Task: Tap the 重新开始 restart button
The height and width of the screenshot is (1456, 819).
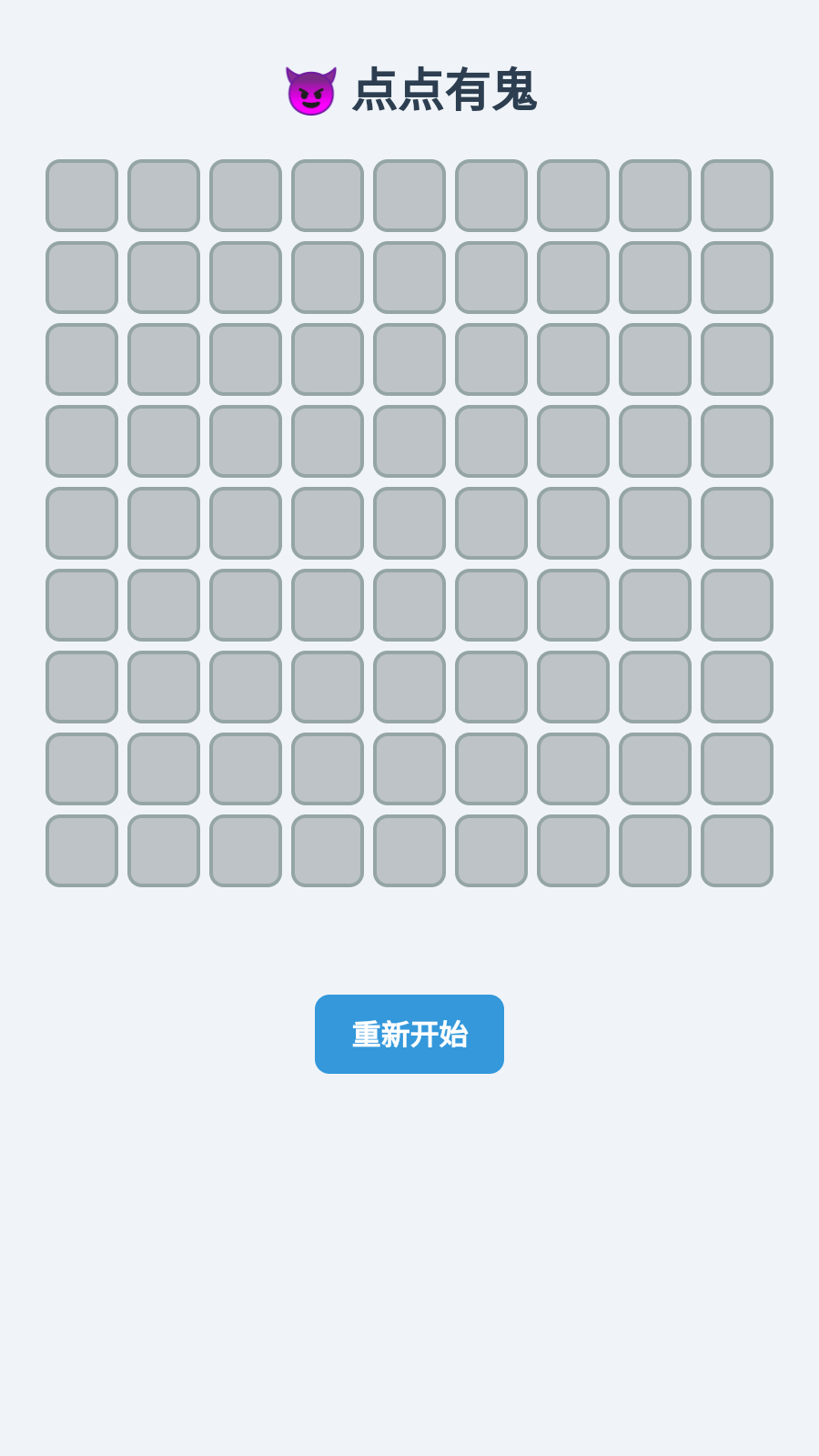Action: pos(409,1034)
